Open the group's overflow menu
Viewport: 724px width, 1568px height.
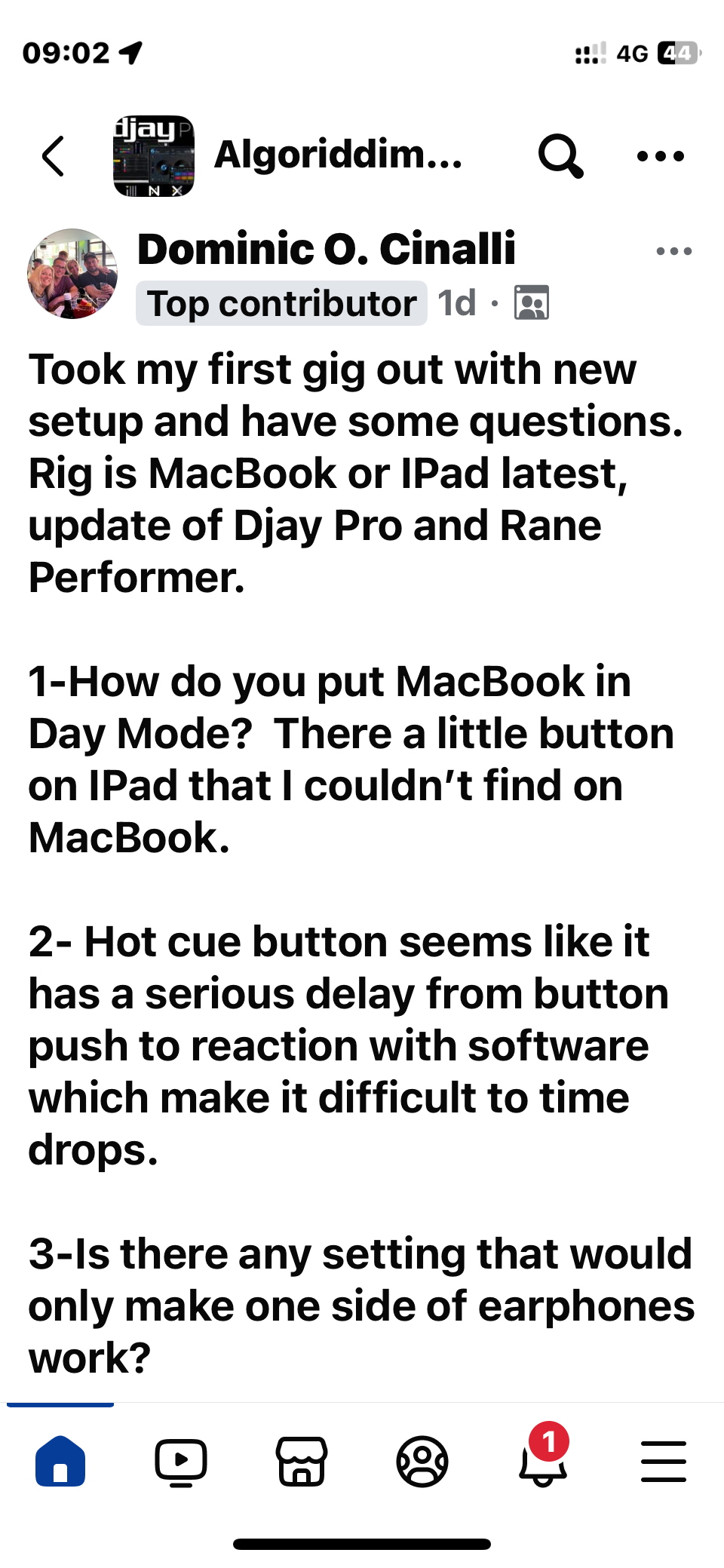click(x=660, y=156)
